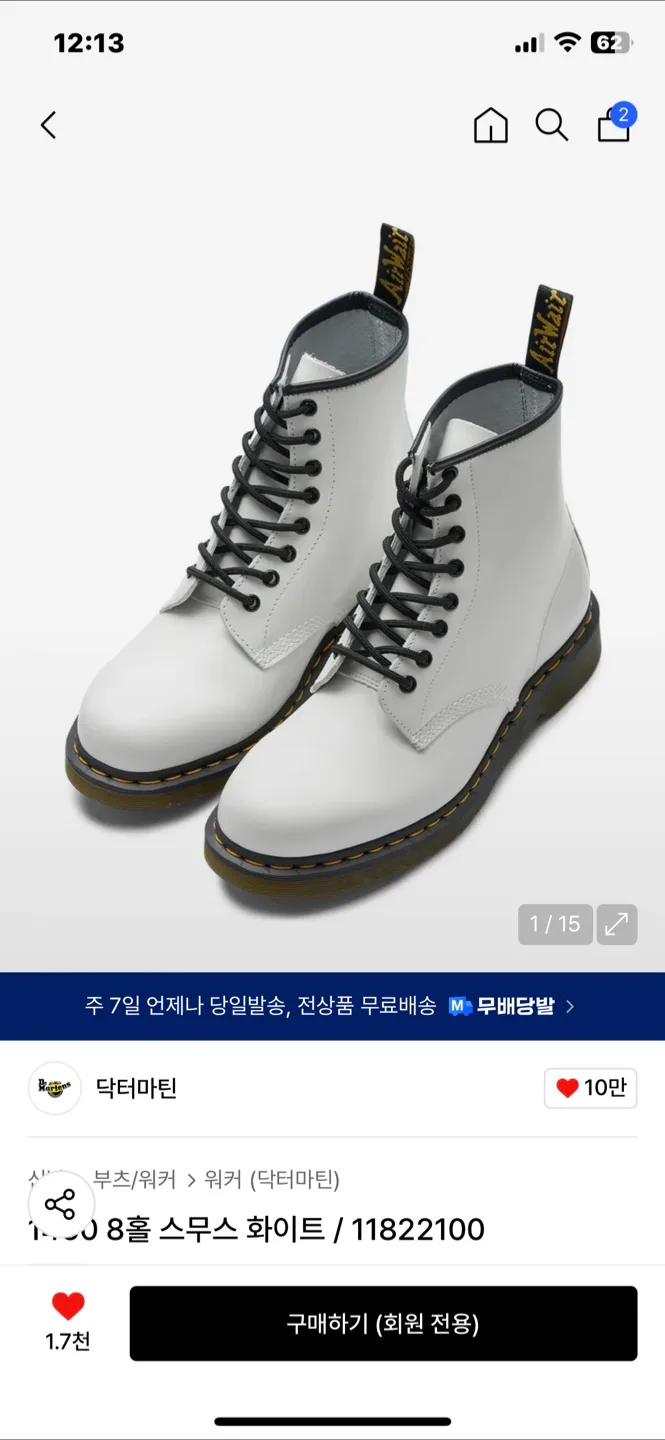Screen dimensions: 665x1440
Task: Open the 닥터마틴 brand page
Action: point(136,1088)
